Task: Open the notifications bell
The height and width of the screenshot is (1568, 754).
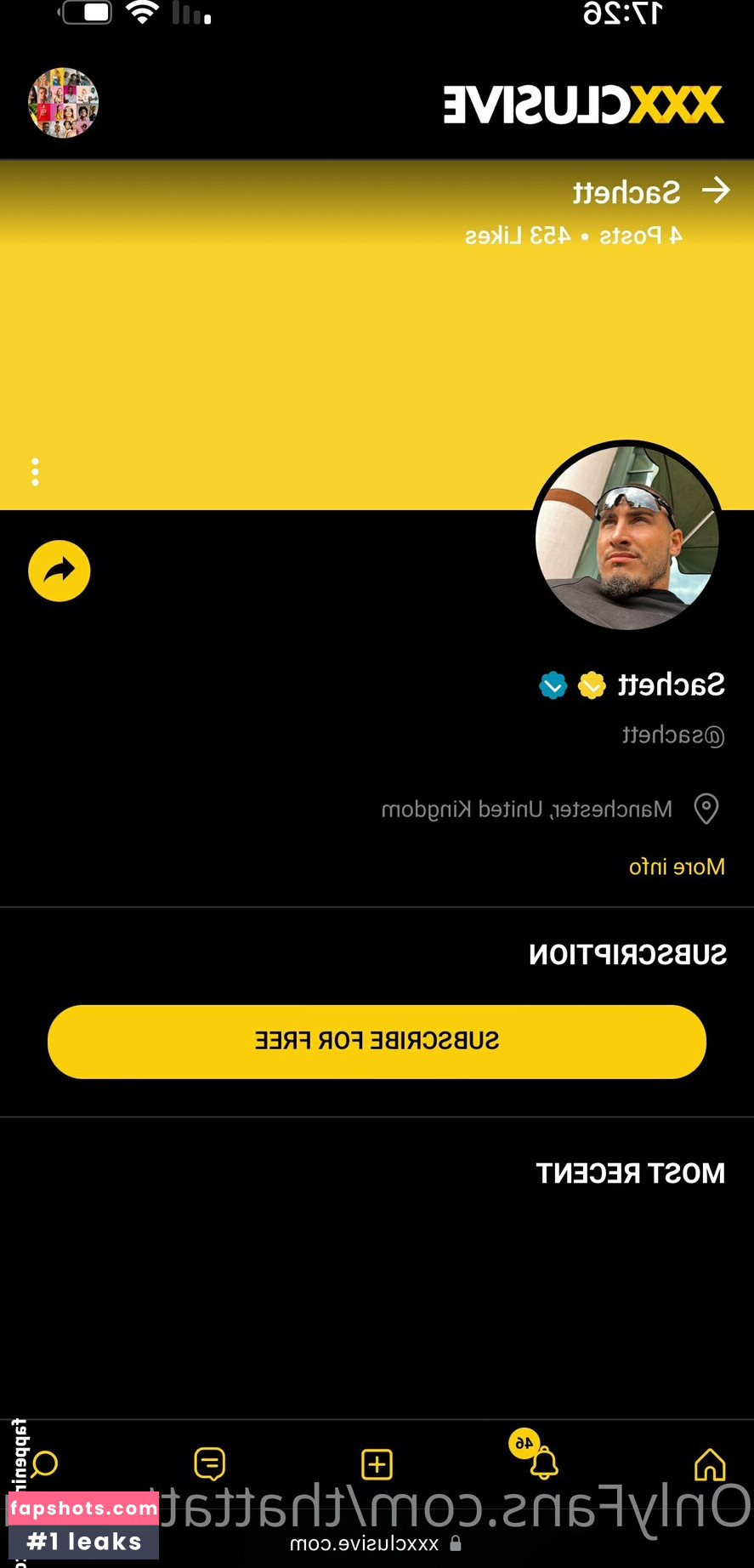Action: [544, 1463]
